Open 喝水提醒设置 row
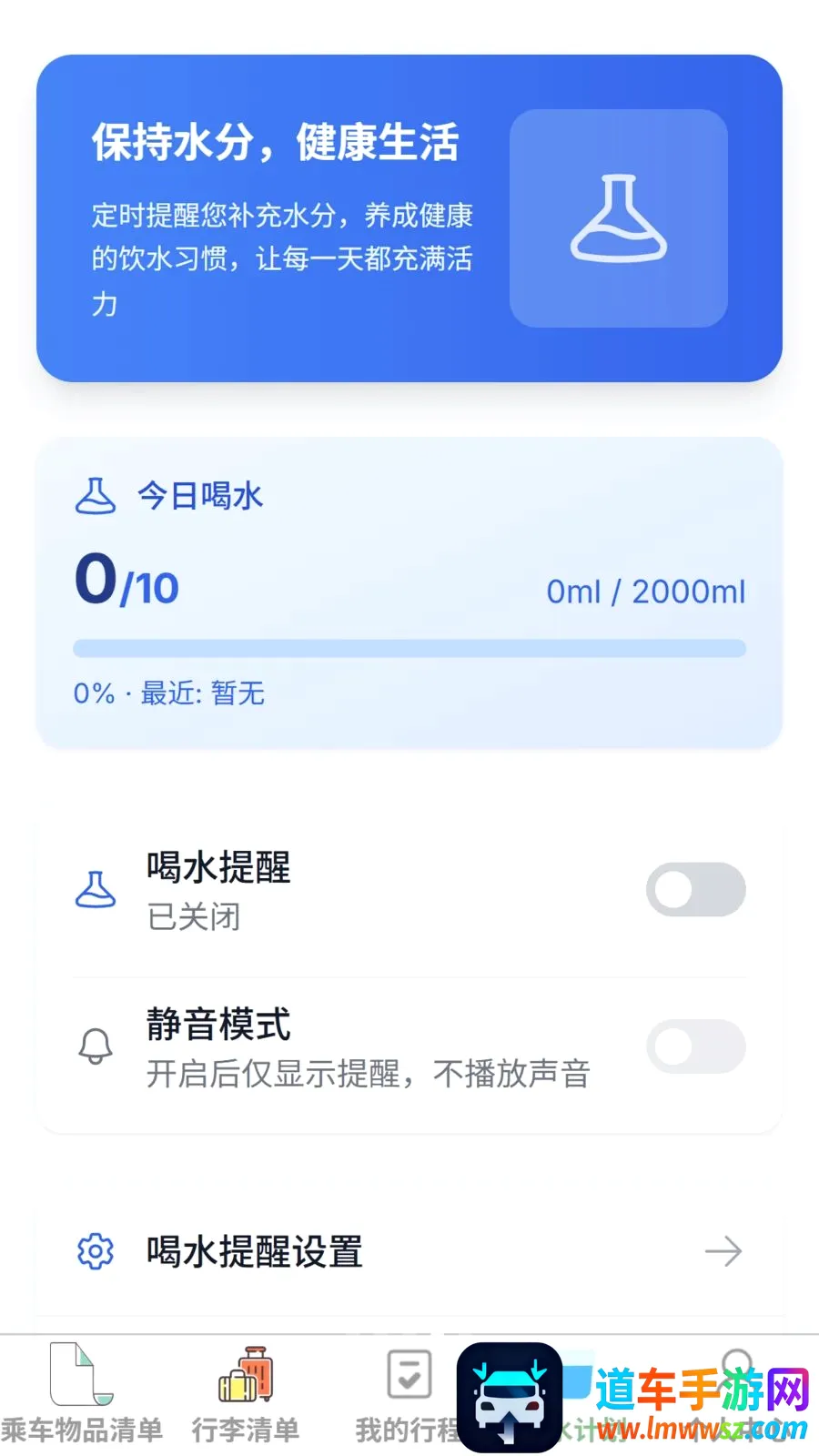 [x=409, y=1251]
